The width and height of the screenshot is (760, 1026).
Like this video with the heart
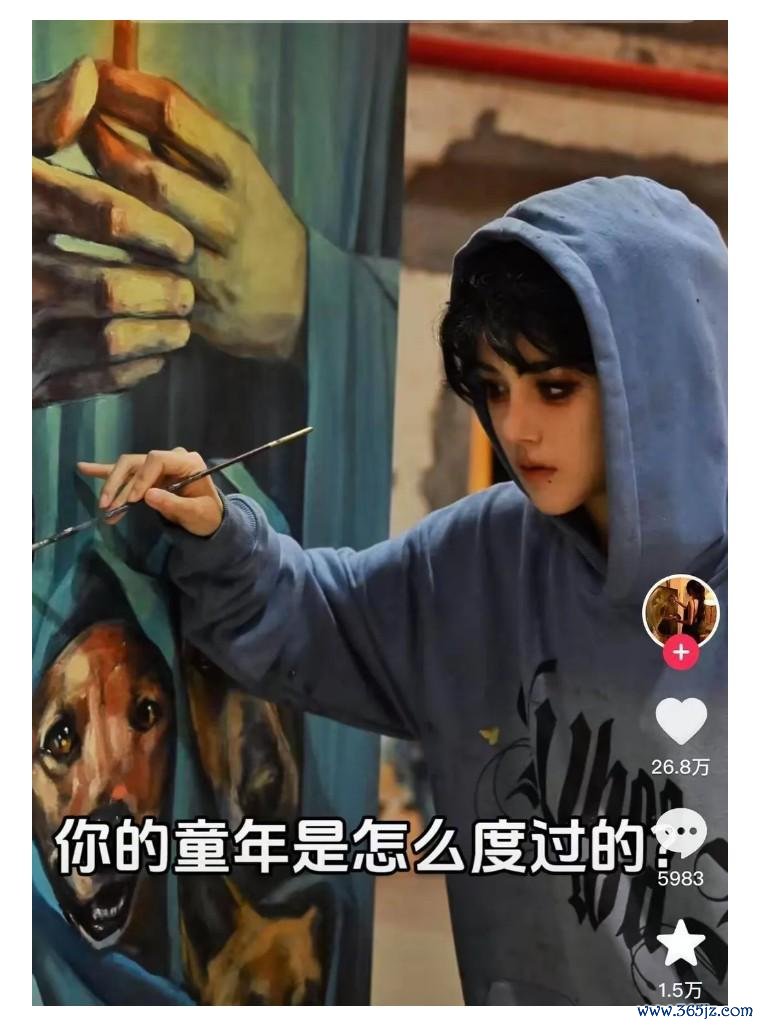680,720
